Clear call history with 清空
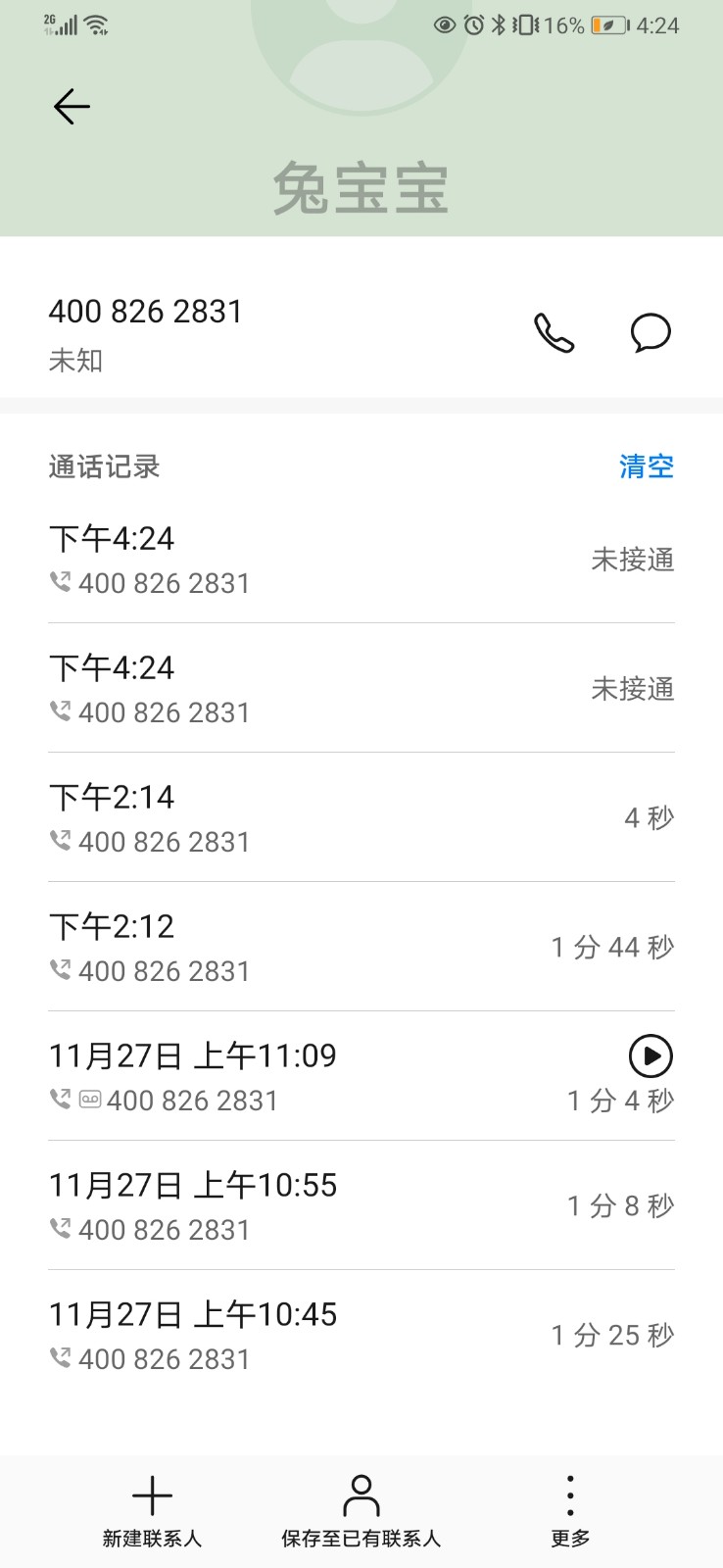 pyautogui.click(x=647, y=466)
